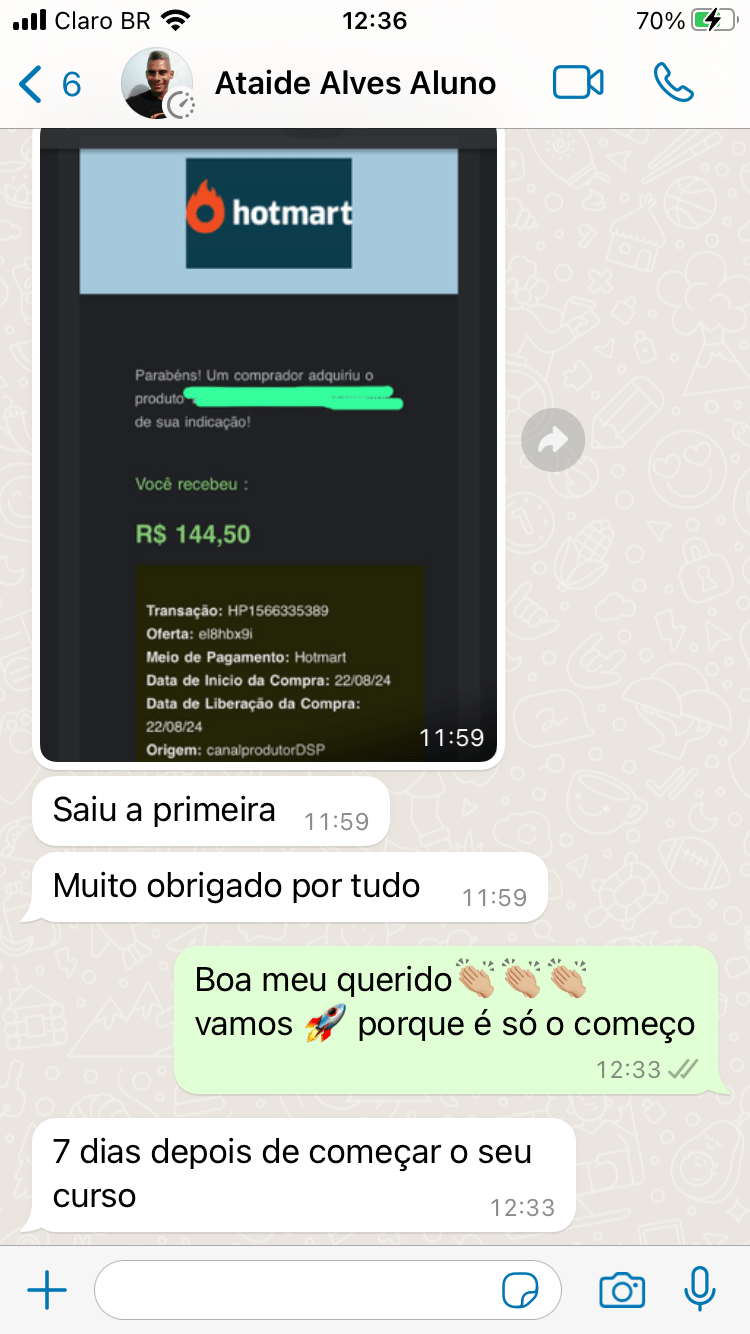Open the sticker picker

click(521, 1291)
